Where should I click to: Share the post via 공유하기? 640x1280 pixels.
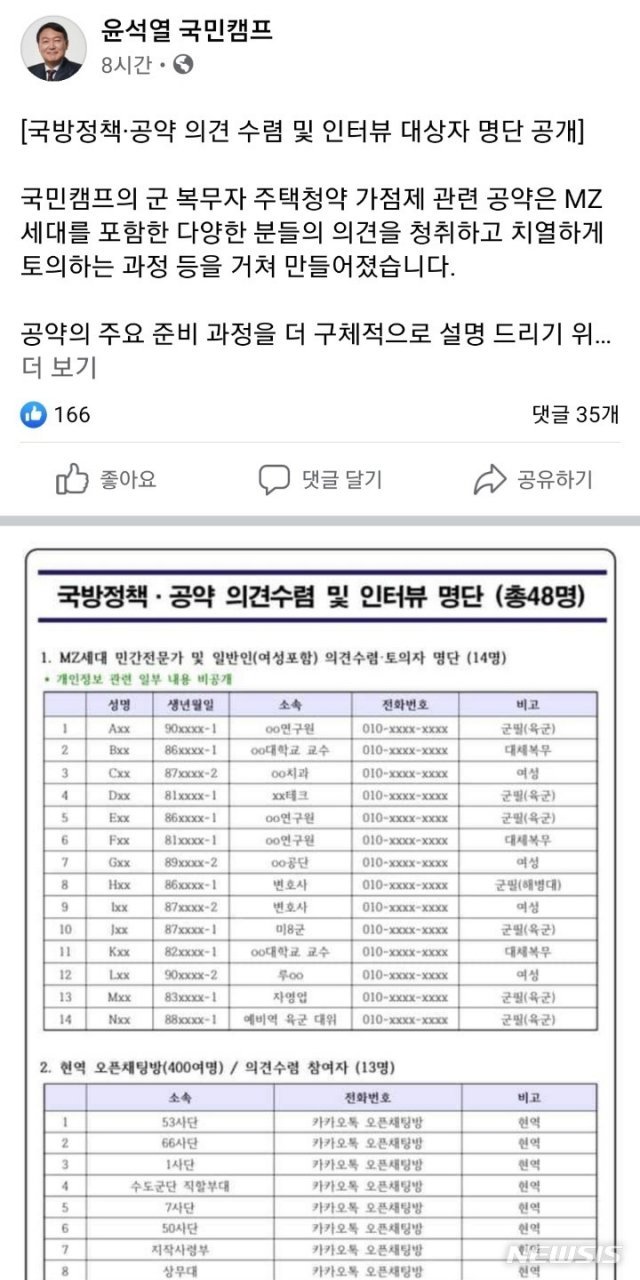[533, 480]
